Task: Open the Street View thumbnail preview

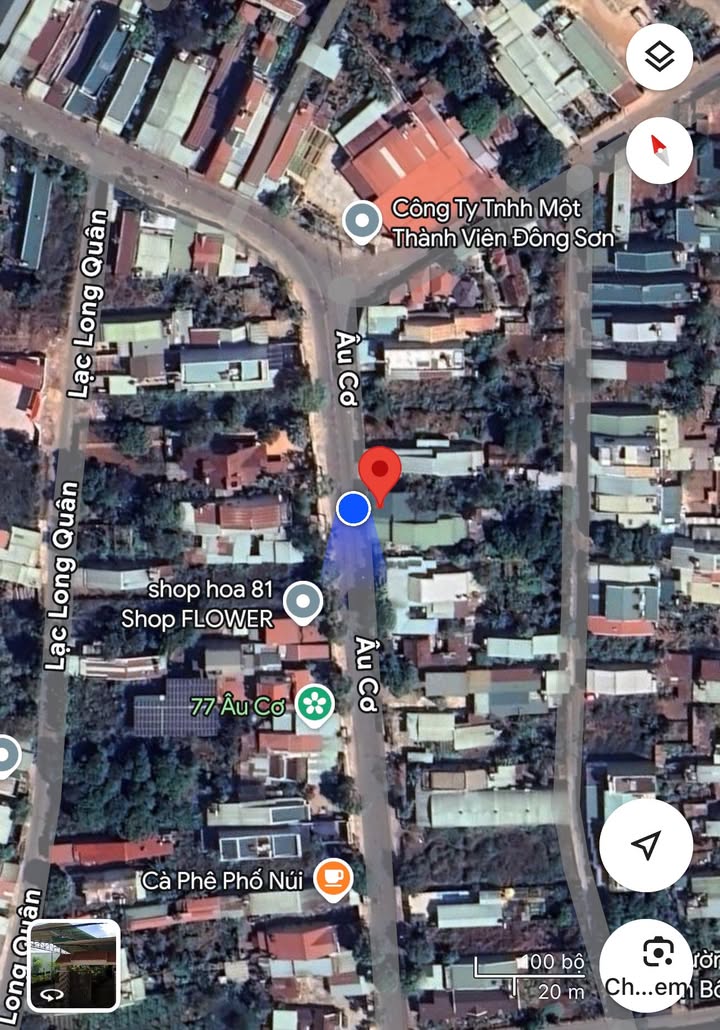Action: (74, 966)
